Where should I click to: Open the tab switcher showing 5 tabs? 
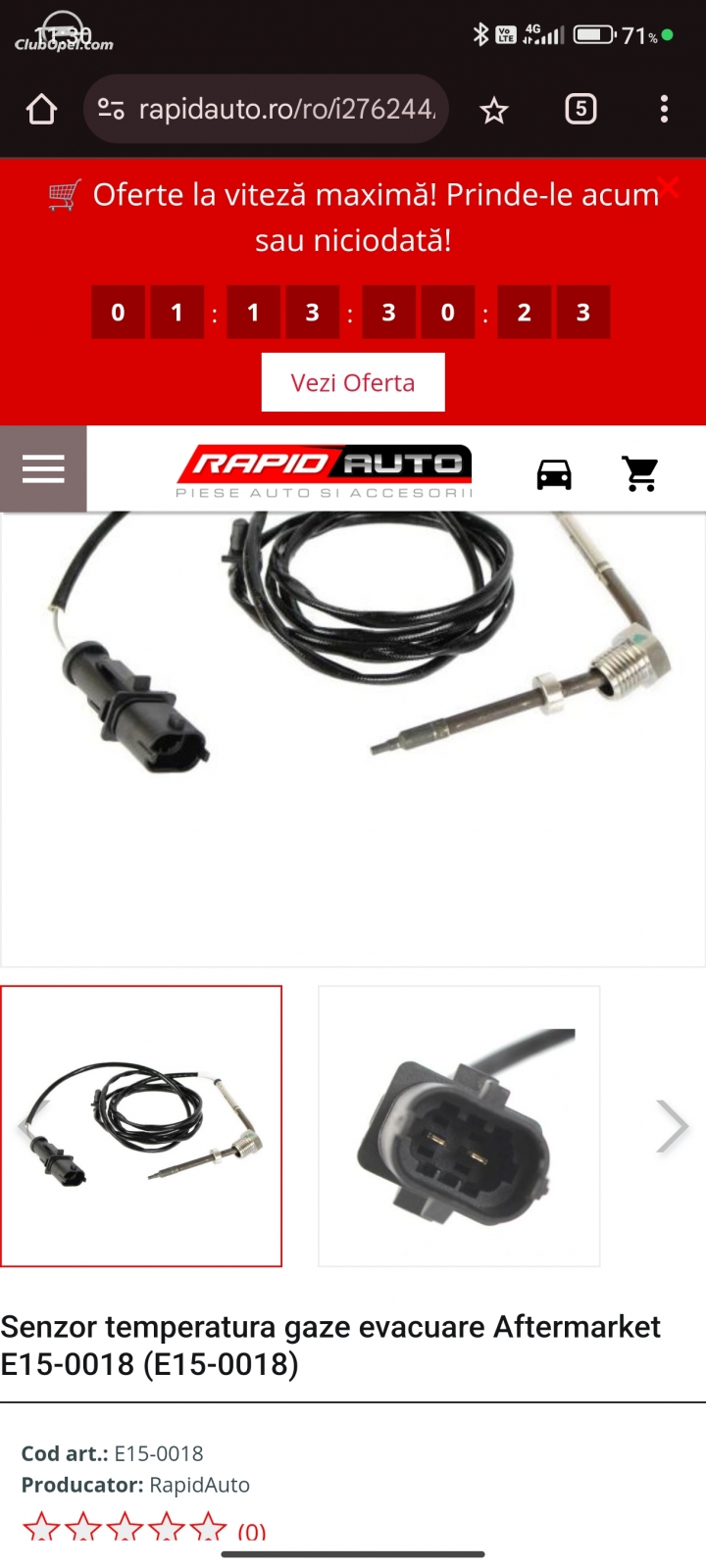580,109
